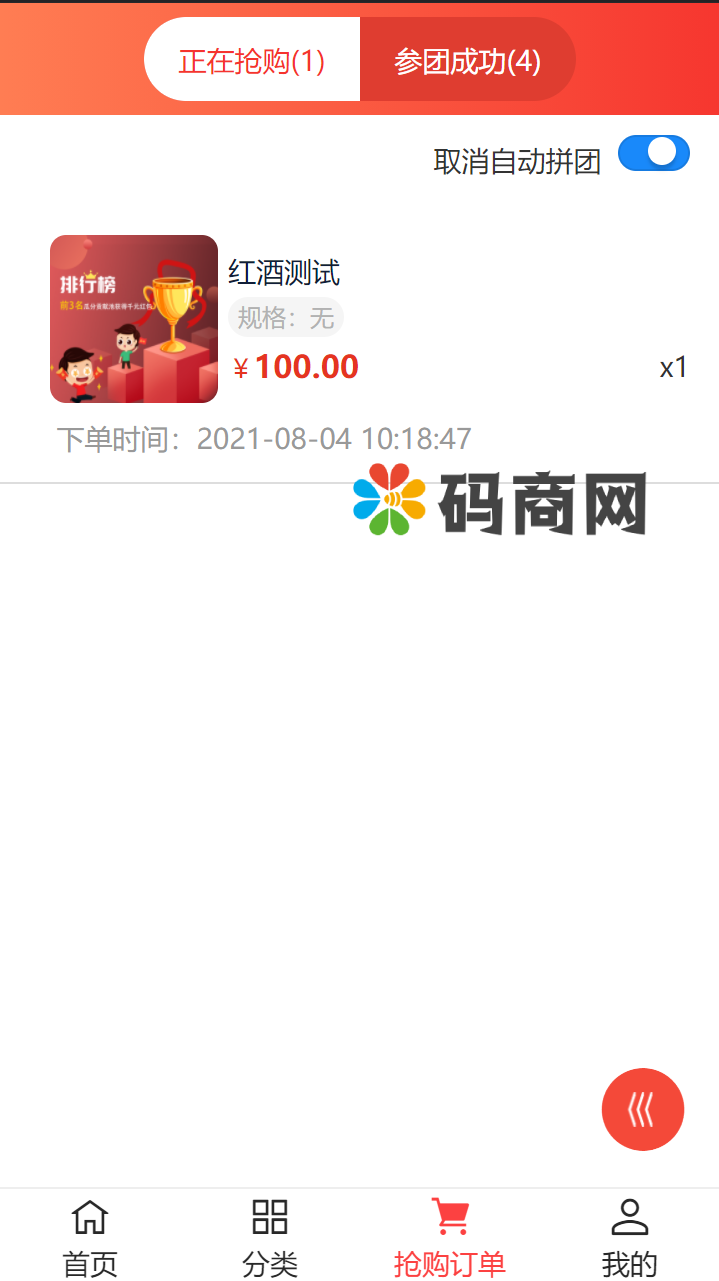Image resolution: width=719 pixels, height=1281 pixels.
Task: Go to the 首页 home tab
Action: tap(90, 1237)
